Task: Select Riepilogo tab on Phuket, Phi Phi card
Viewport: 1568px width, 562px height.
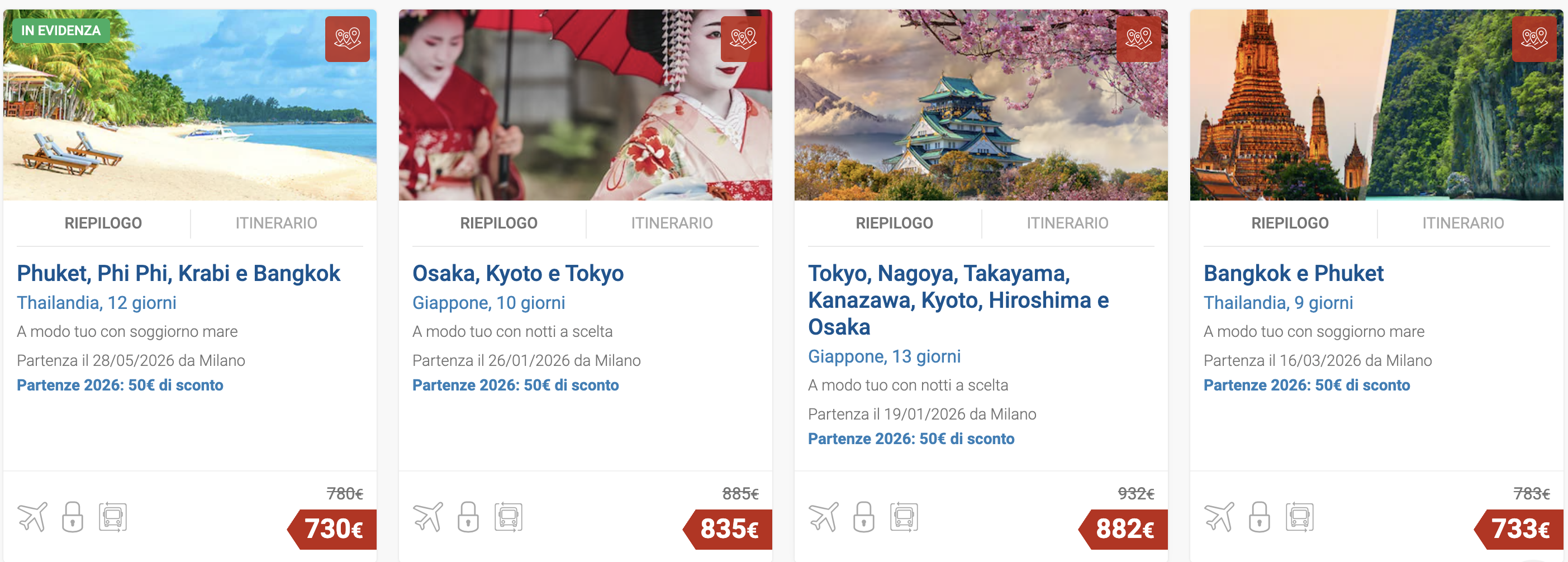Action: tap(103, 223)
